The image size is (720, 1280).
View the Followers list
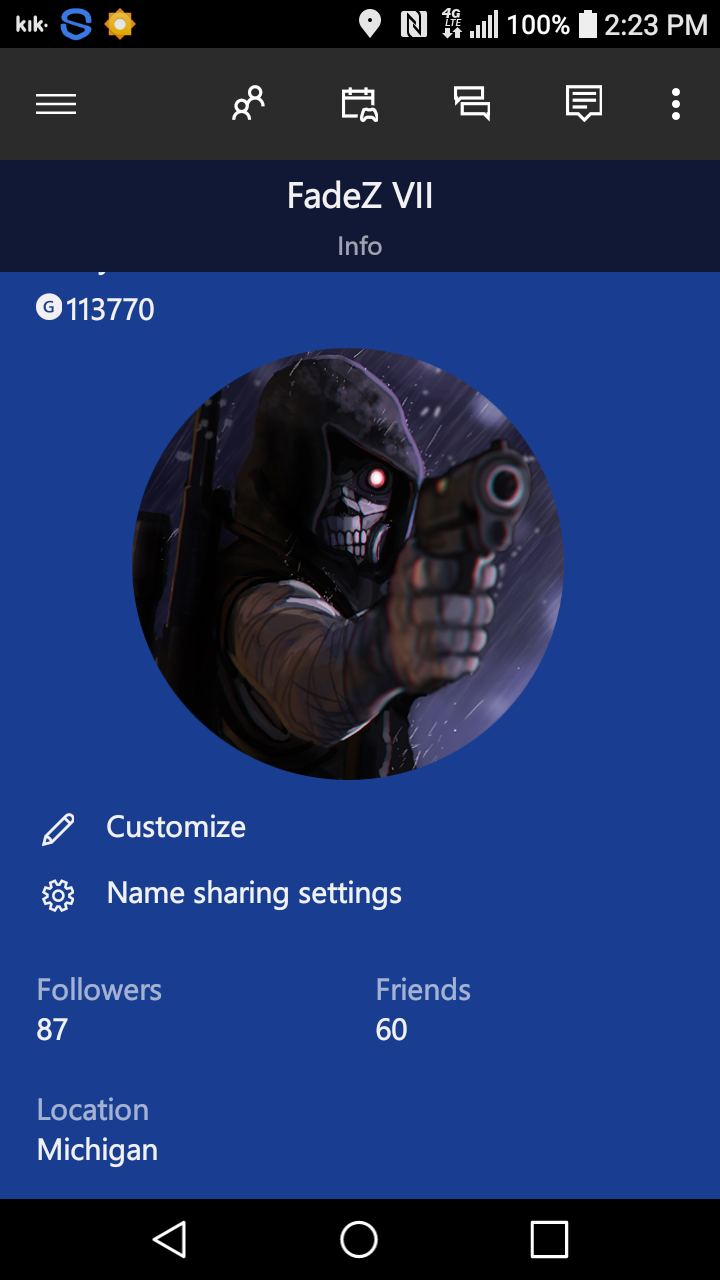[99, 1010]
